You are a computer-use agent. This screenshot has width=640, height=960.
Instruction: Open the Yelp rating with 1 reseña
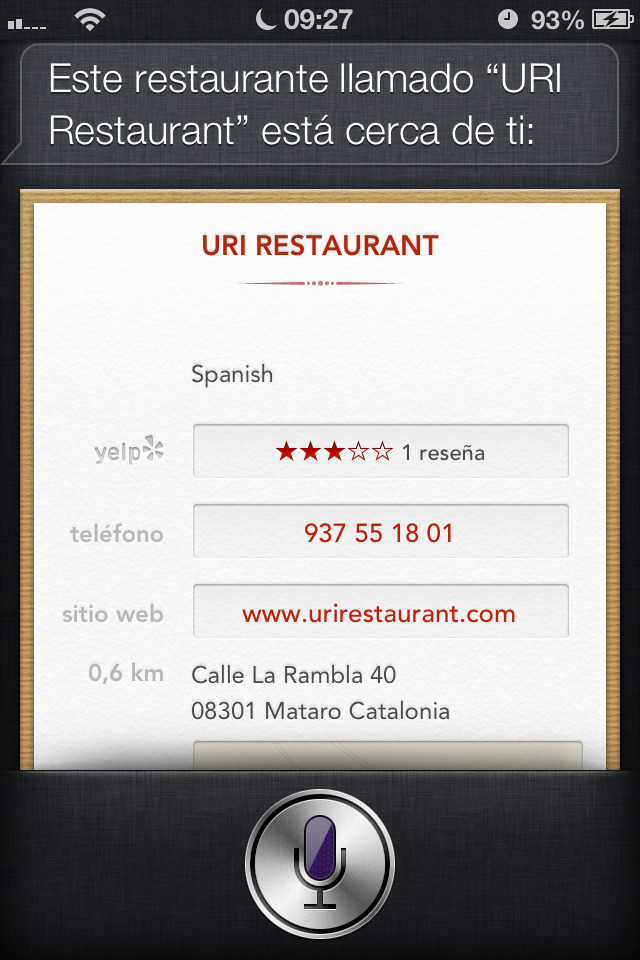pyautogui.click(x=380, y=452)
